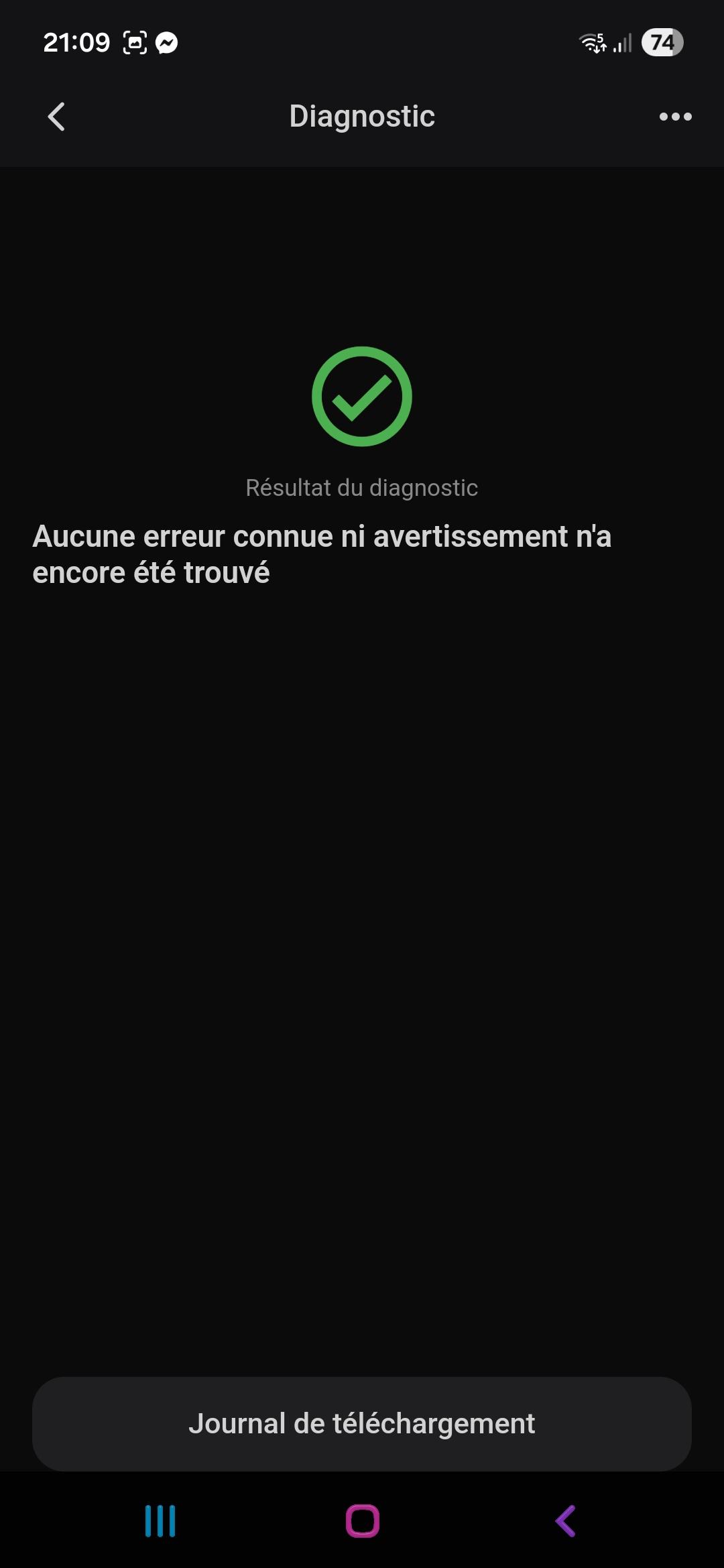Open recent apps from navigation bar
724x1568 pixels.
(160, 1521)
